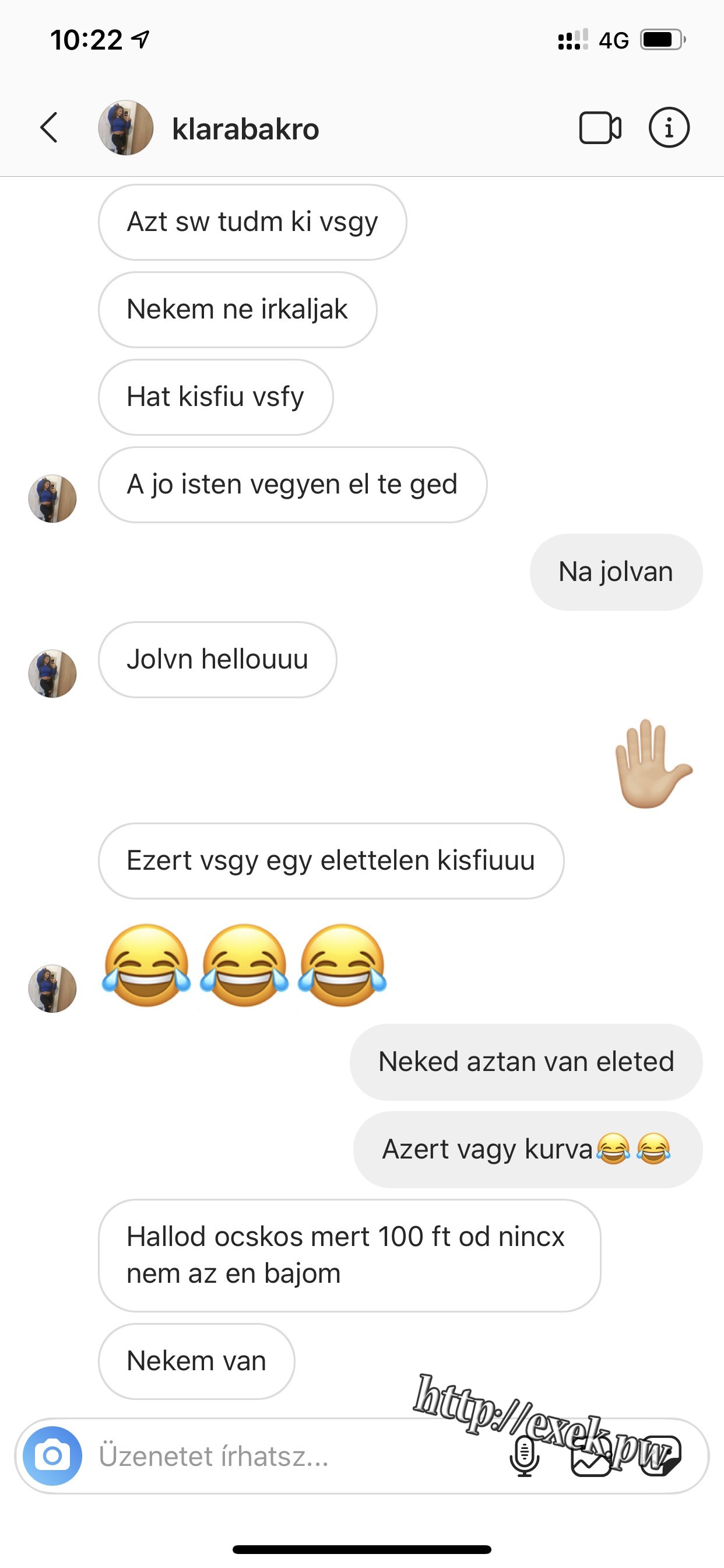Open the sticker picker
The height and width of the screenshot is (1568, 724).
click(660, 1456)
